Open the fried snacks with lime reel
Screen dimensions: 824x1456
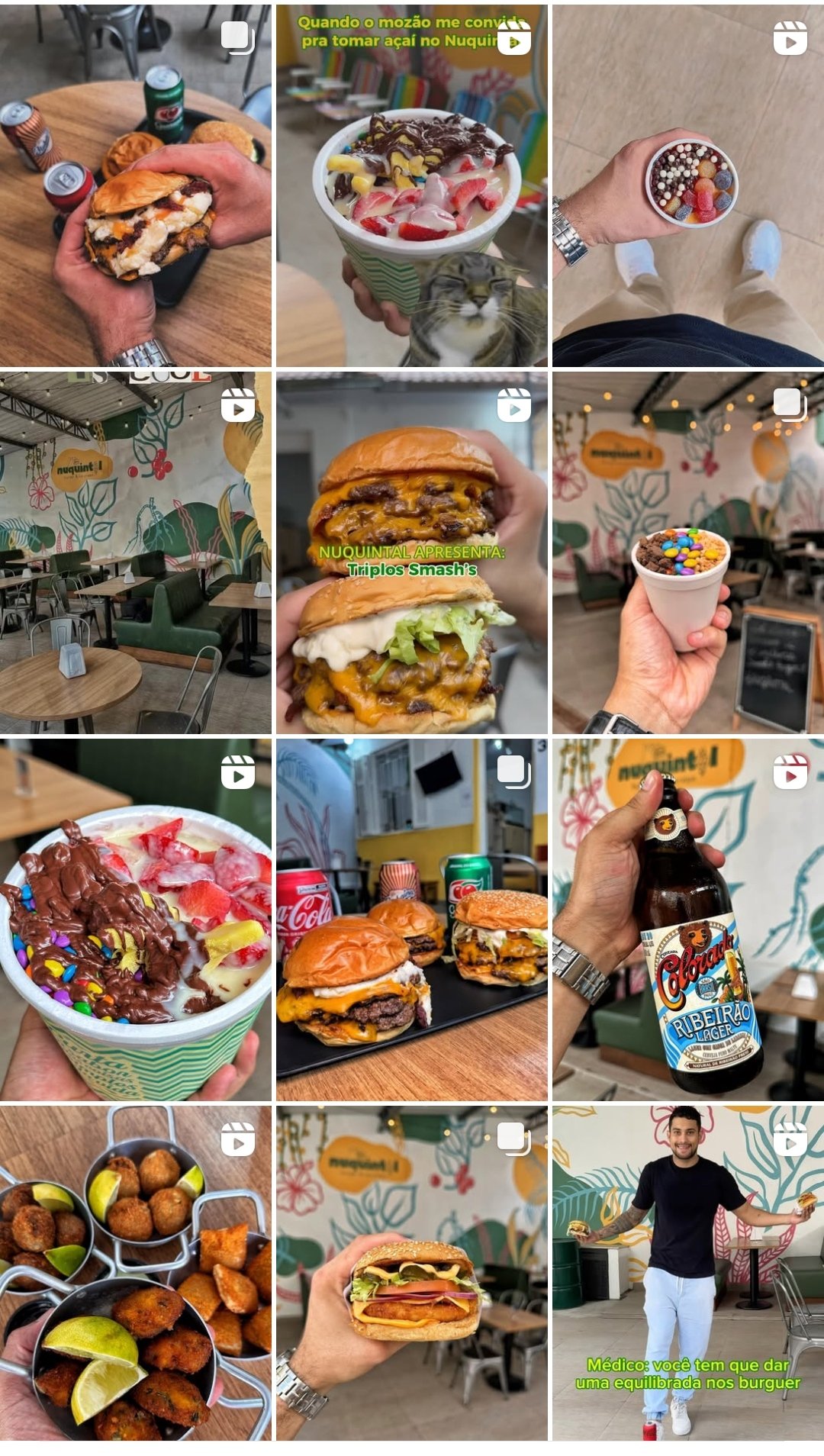click(x=136, y=1273)
